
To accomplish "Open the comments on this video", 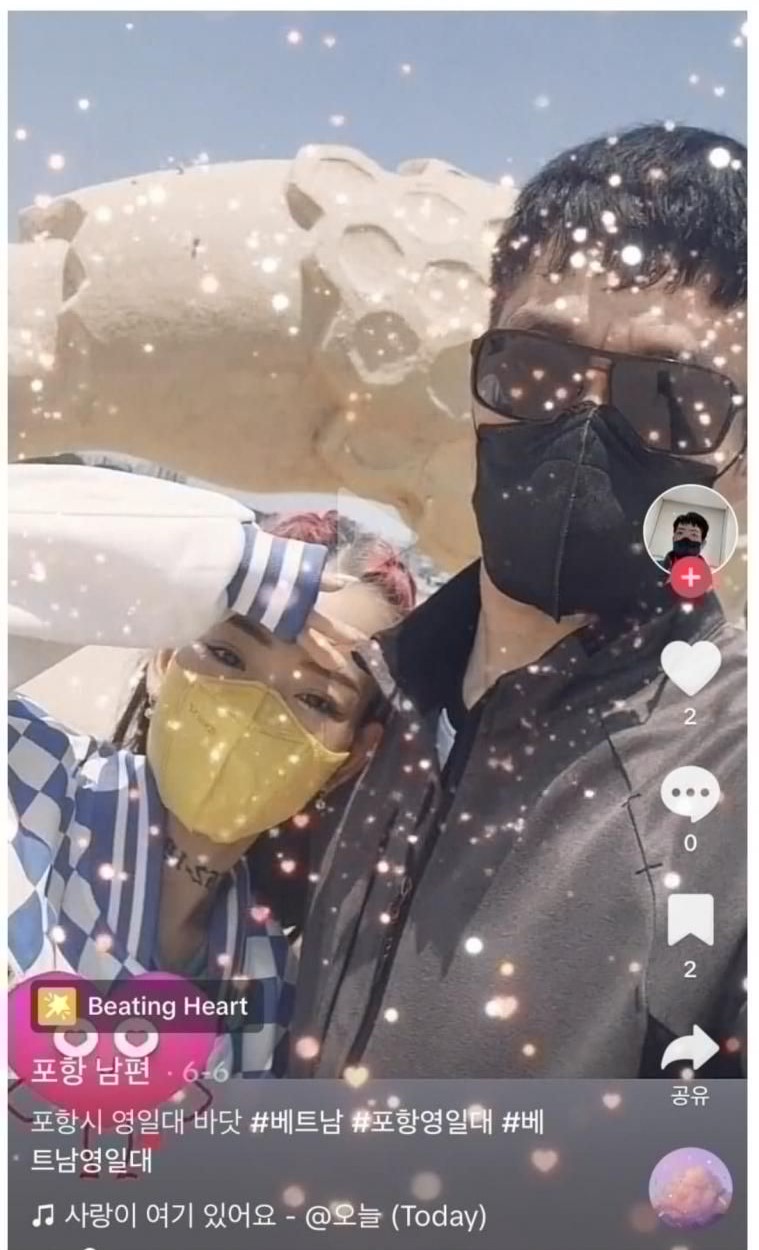I will click(x=690, y=794).
